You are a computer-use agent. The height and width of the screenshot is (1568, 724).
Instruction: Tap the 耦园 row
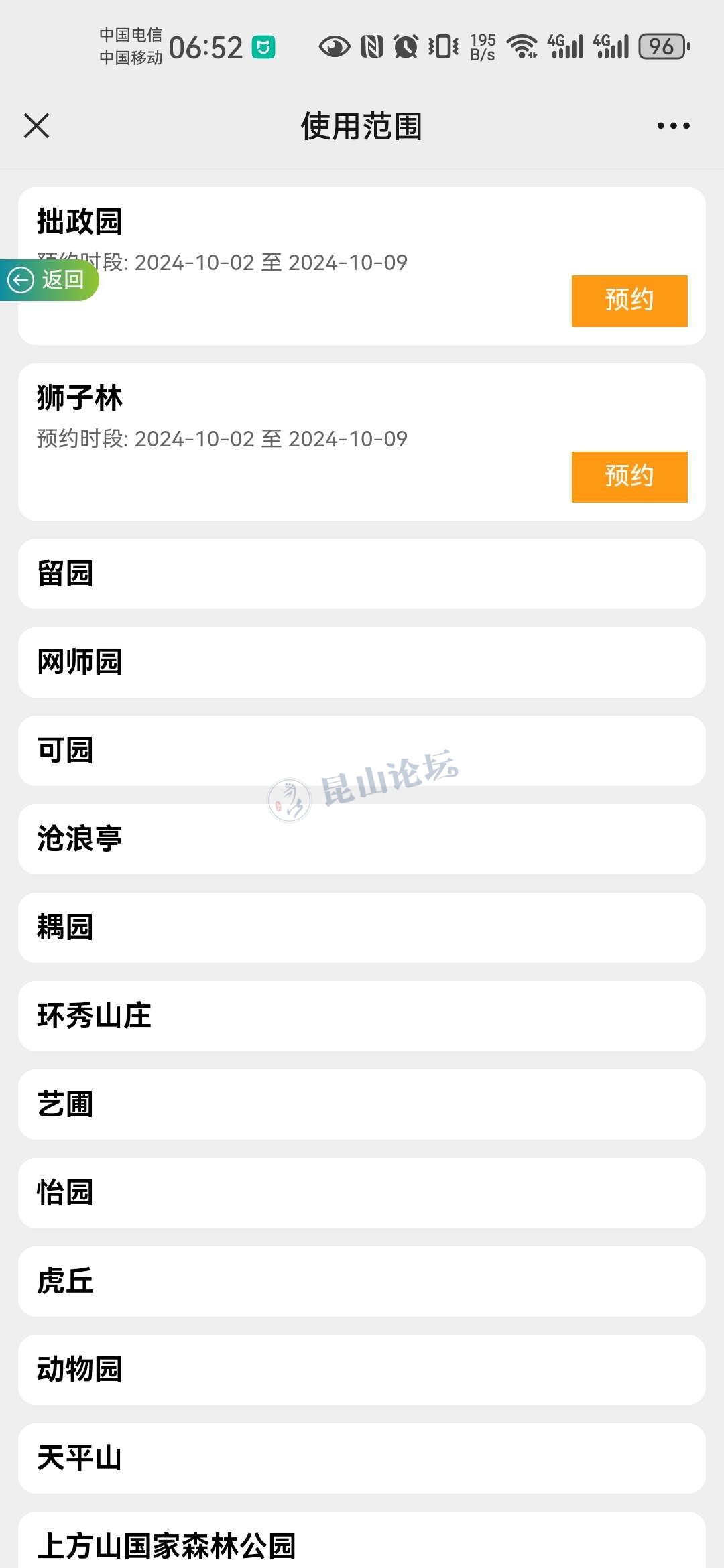pyautogui.click(x=362, y=927)
